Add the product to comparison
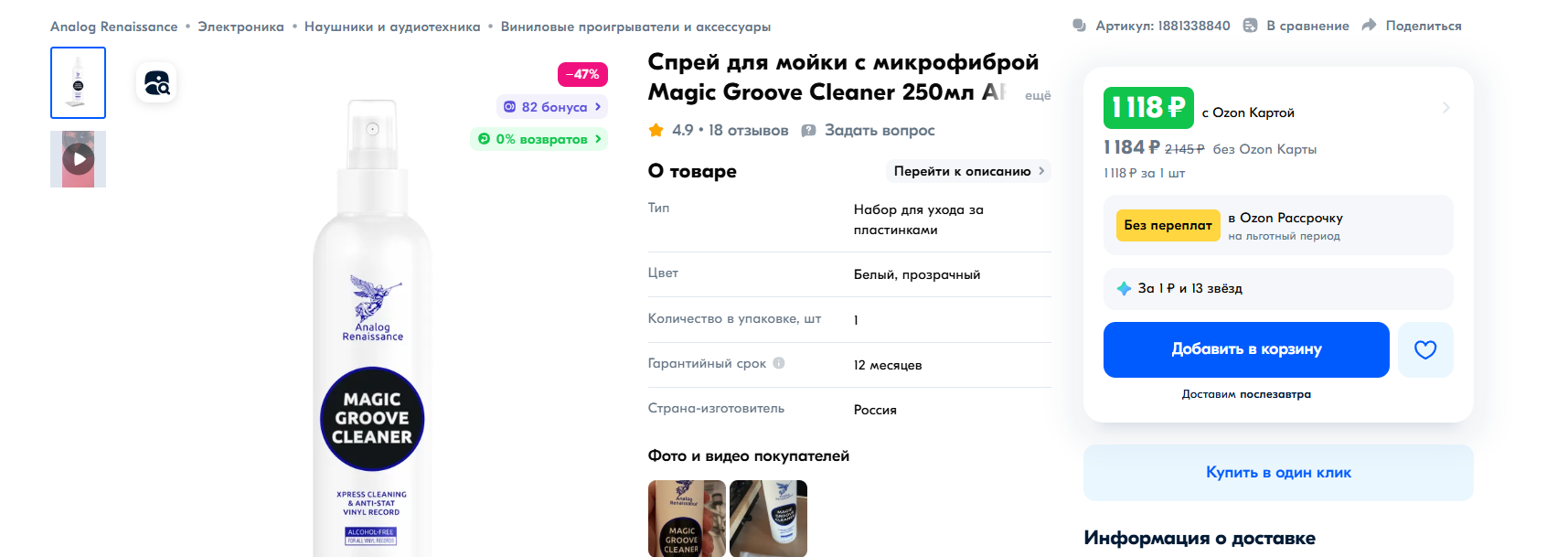The image size is (1568, 557). pos(1296,26)
